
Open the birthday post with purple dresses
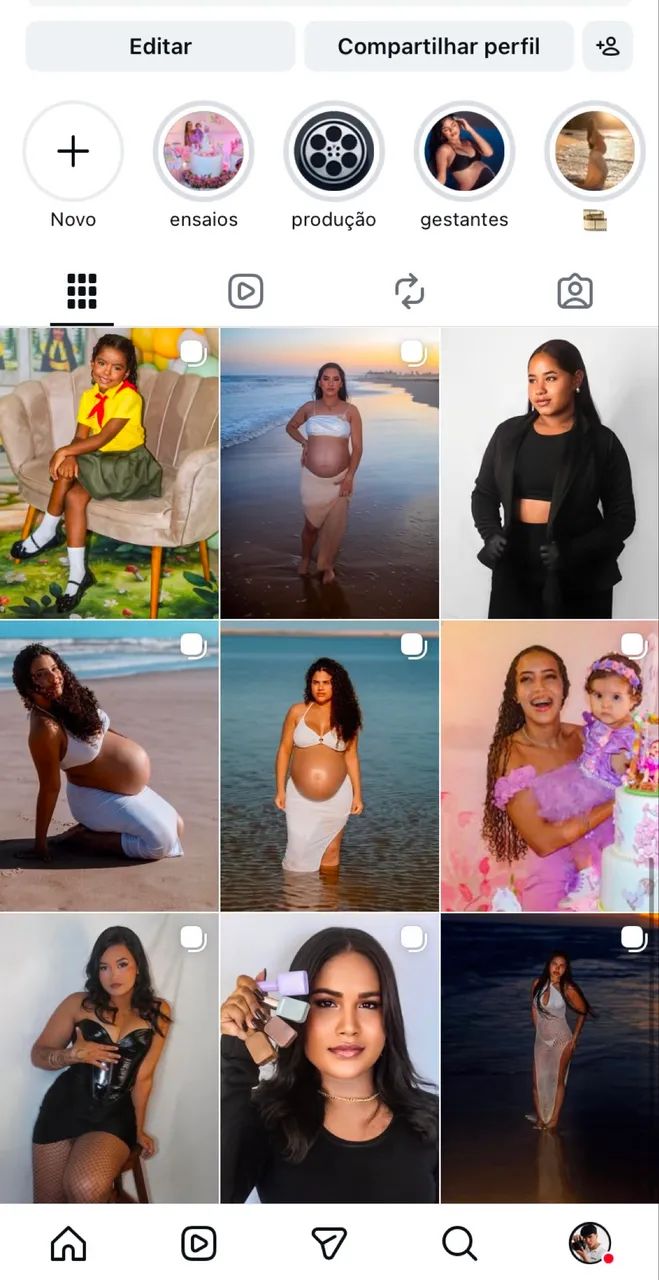click(x=550, y=766)
